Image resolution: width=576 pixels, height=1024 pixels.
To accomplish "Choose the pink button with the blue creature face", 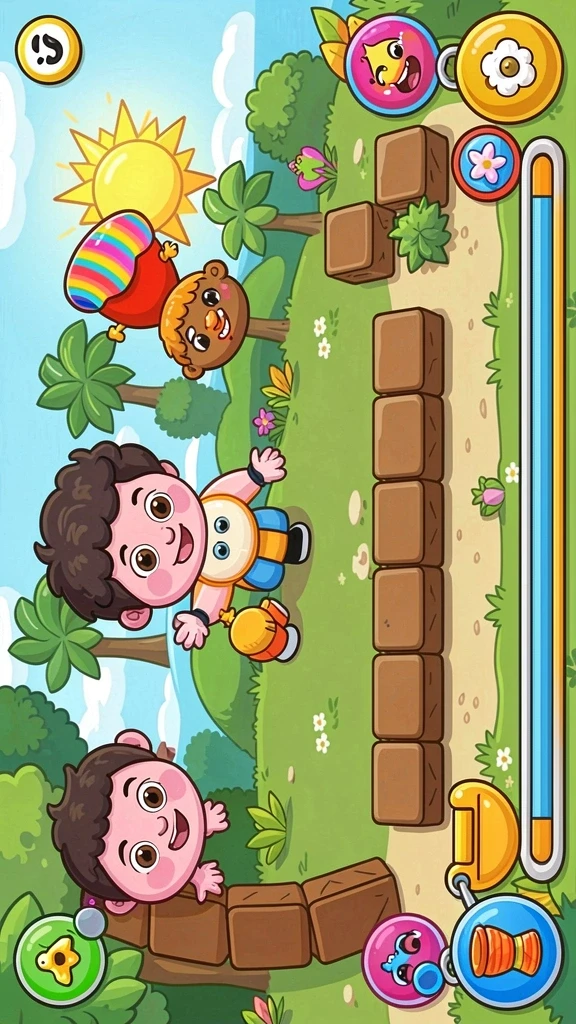I will click(406, 959).
